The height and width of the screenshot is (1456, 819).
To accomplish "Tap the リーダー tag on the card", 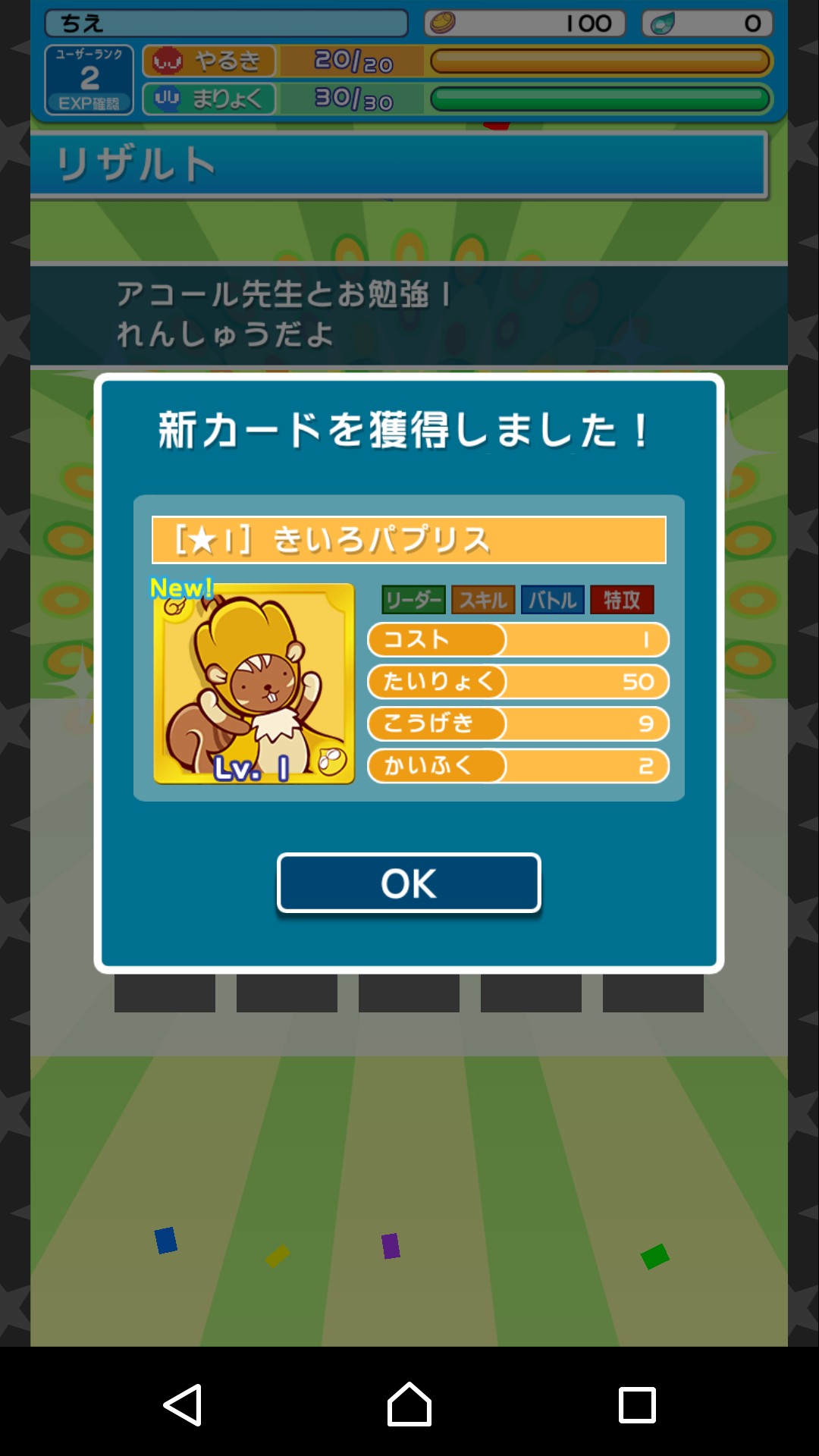I will click(x=413, y=600).
